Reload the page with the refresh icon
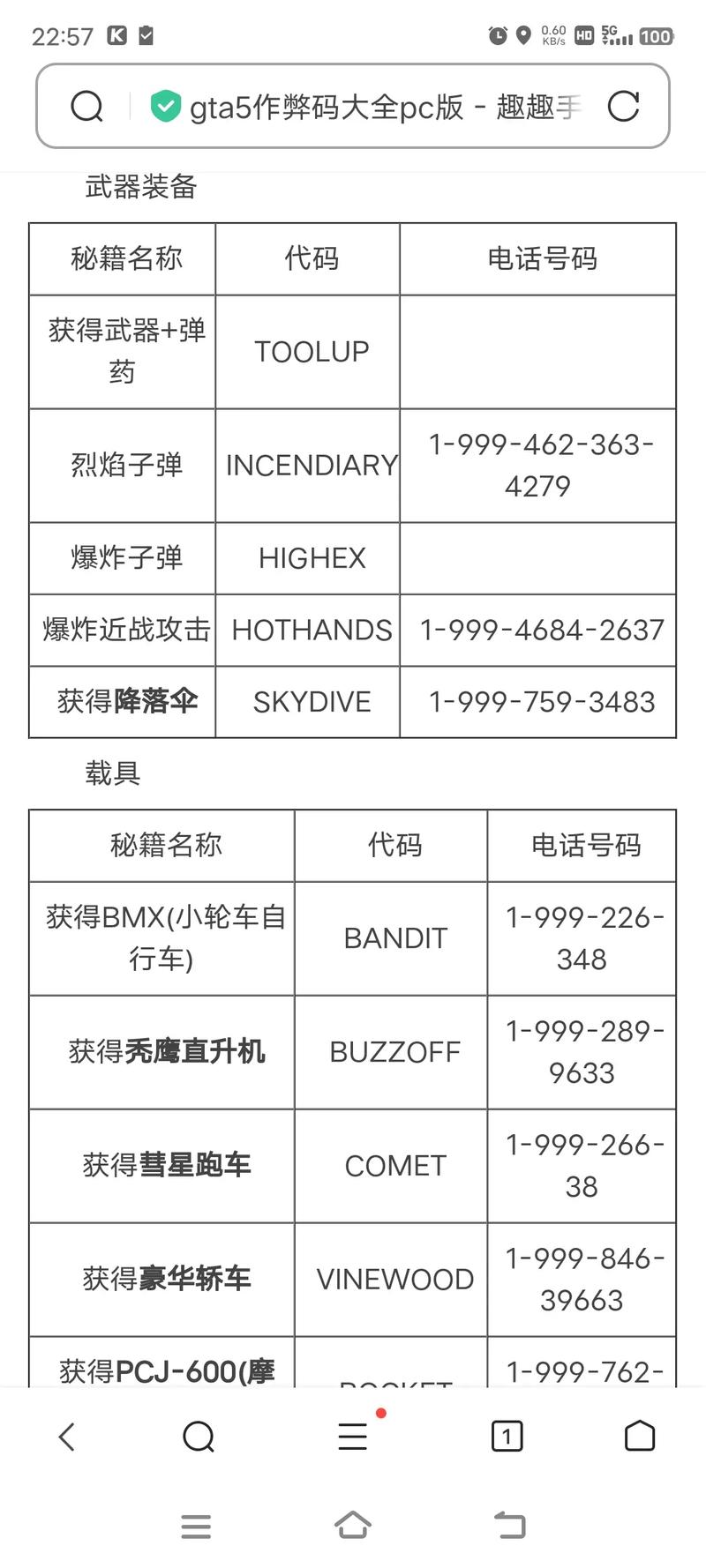Viewport: 706px width, 1568px height. [x=624, y=106]
